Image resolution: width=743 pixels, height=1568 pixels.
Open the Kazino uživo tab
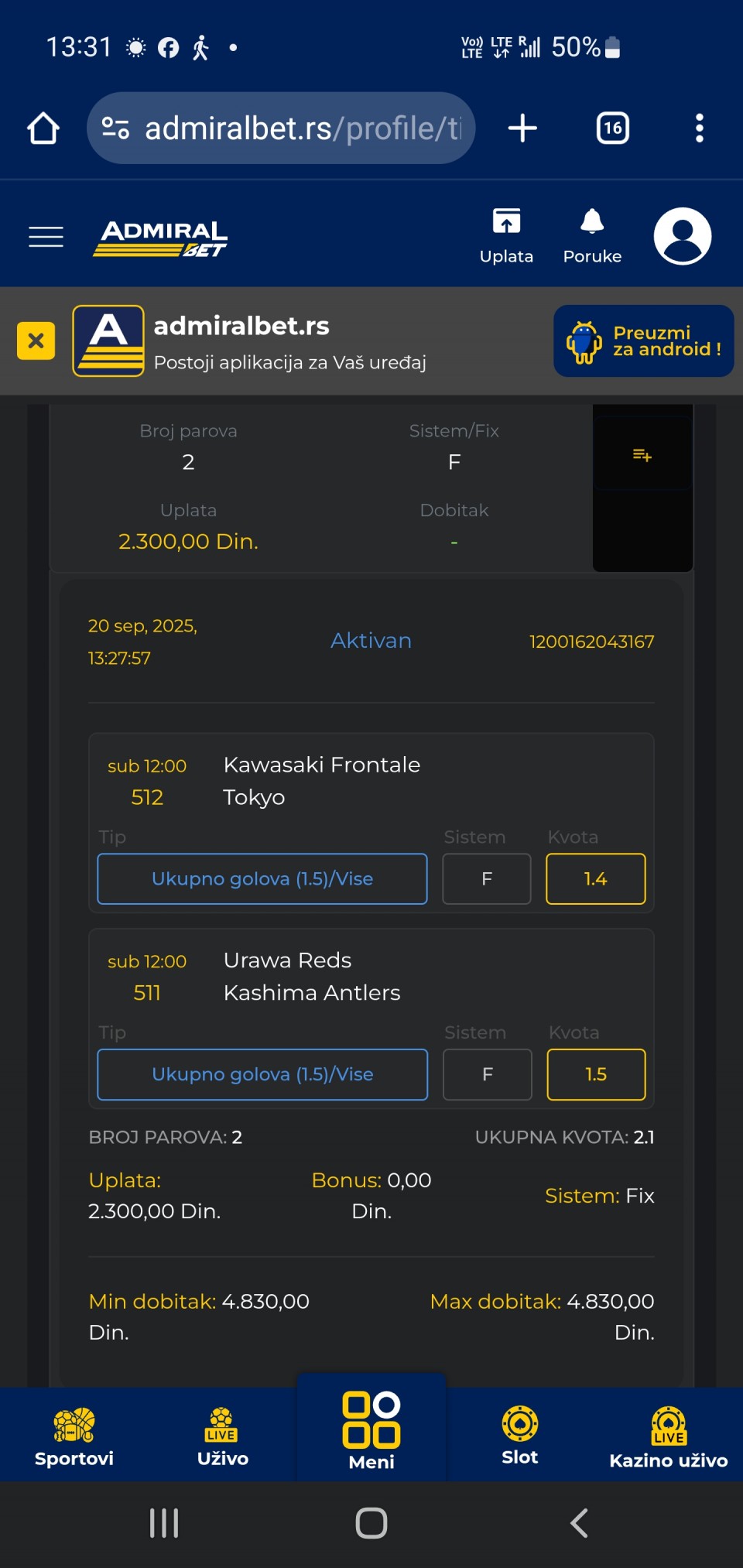[x=668, y=1436]
